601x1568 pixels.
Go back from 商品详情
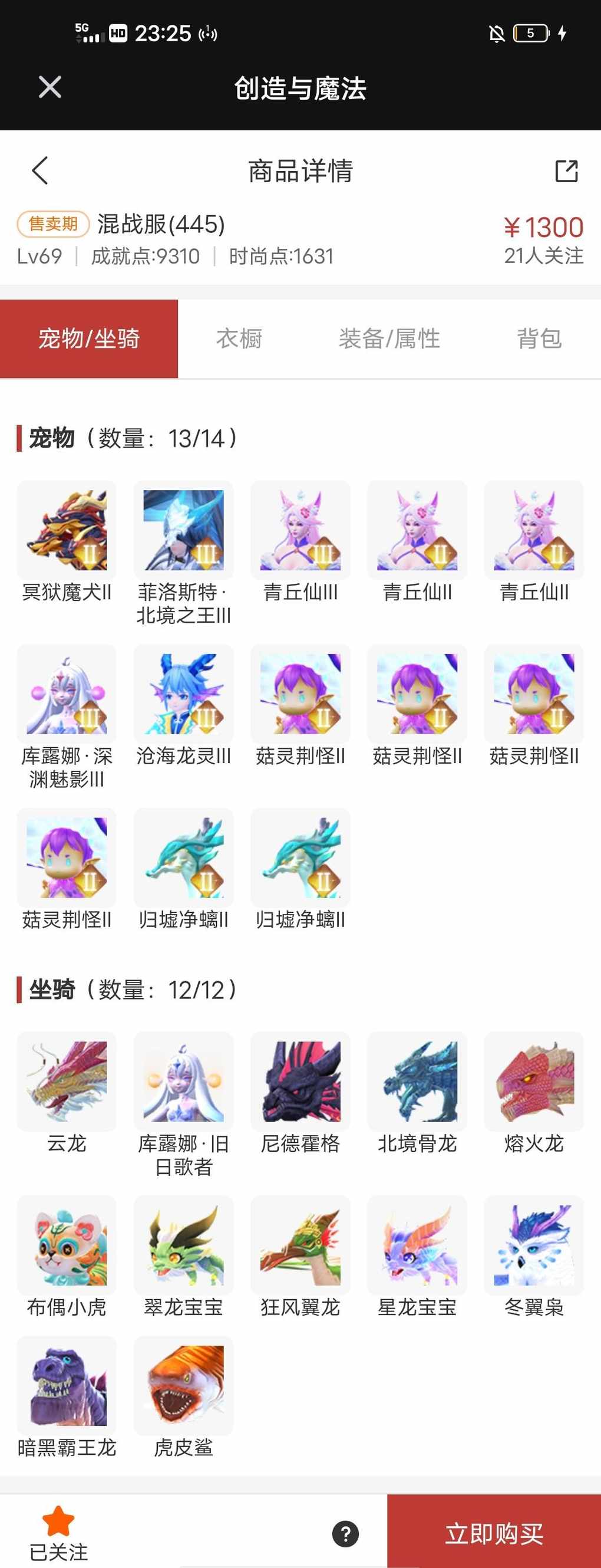click(40, 170)
